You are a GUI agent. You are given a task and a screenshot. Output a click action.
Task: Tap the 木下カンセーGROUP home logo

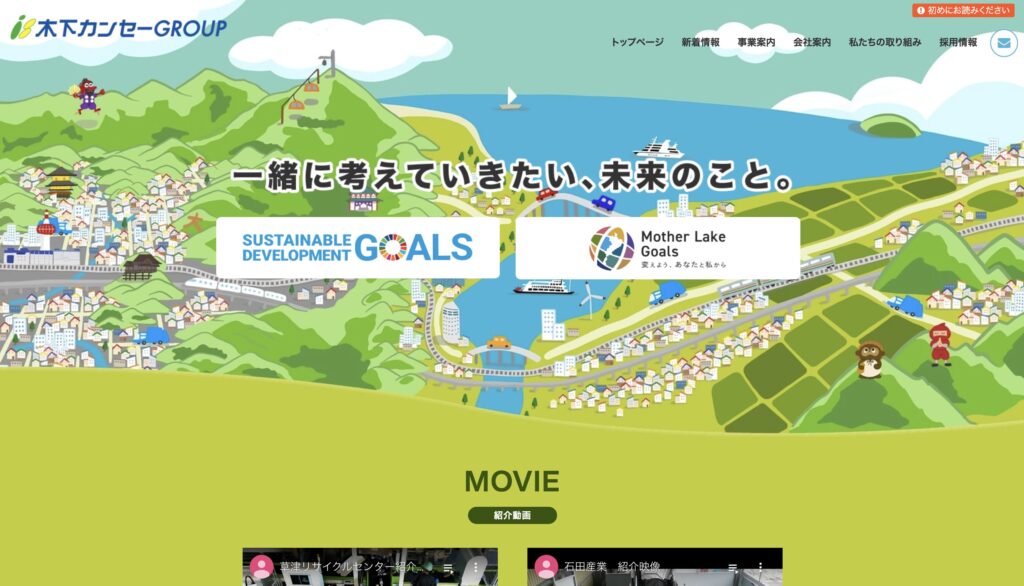[x=118, y=28]
